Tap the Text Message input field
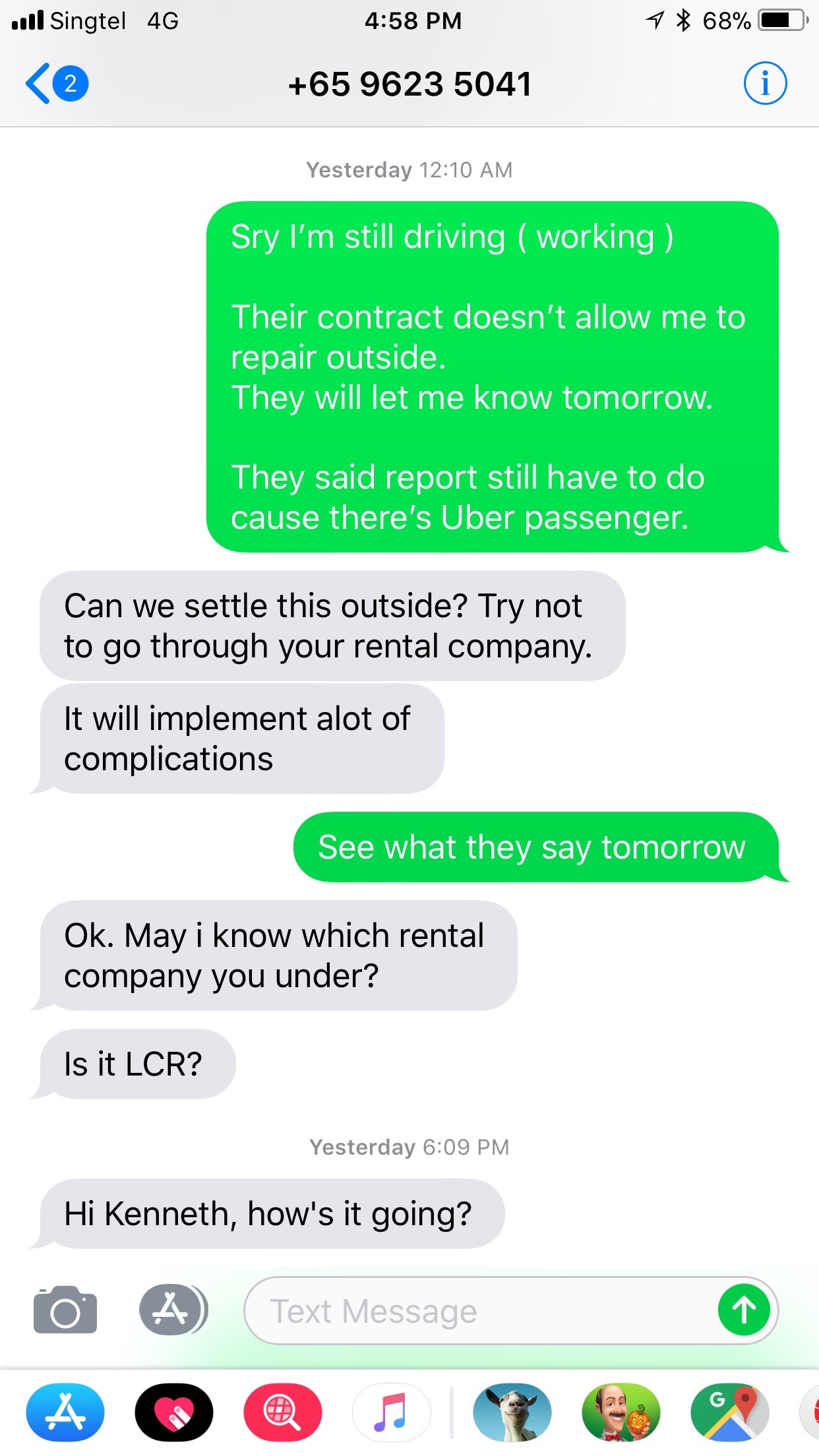This screenshot has width=819, height=1456. pyautogui.click(x=475, y=1311)
